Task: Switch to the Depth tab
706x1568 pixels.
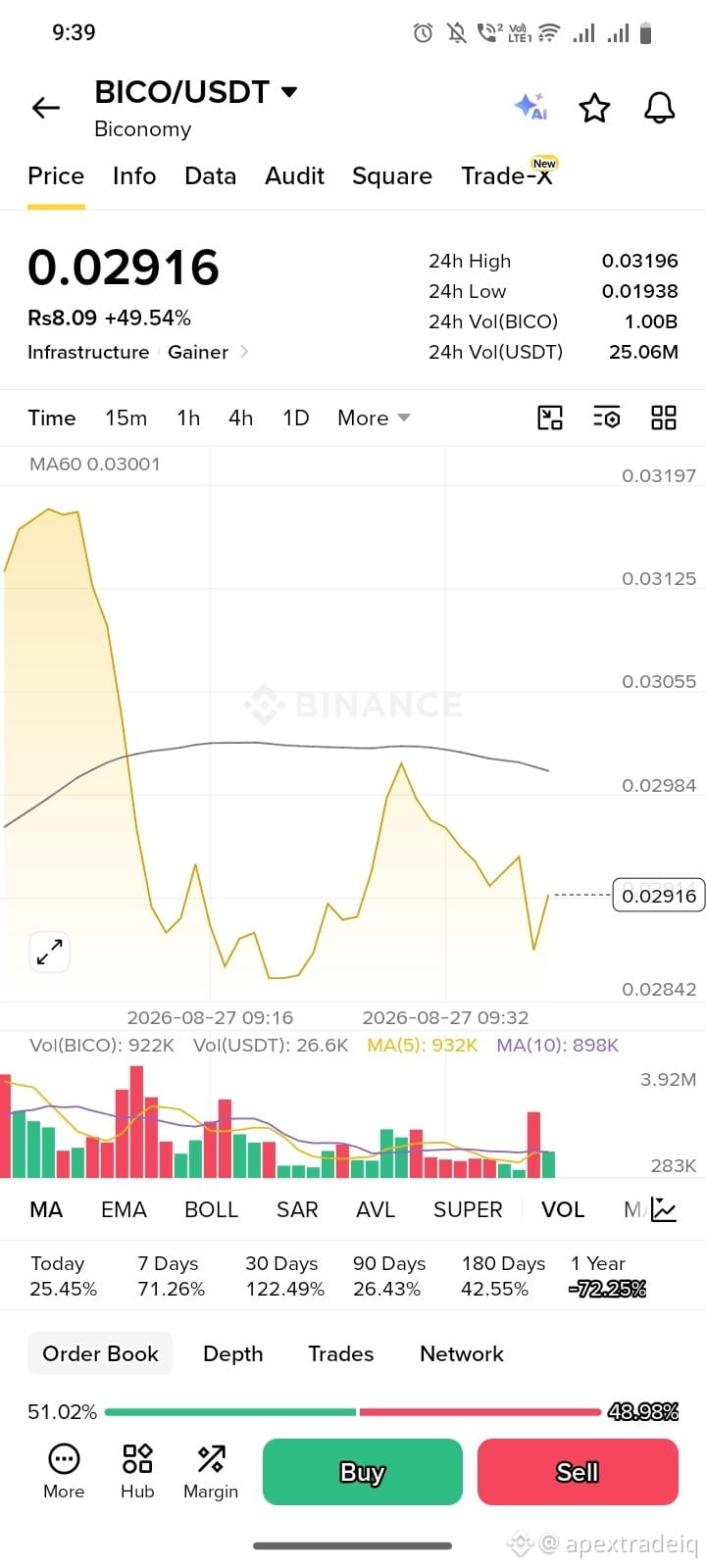Action: (x=233, y=1354)
